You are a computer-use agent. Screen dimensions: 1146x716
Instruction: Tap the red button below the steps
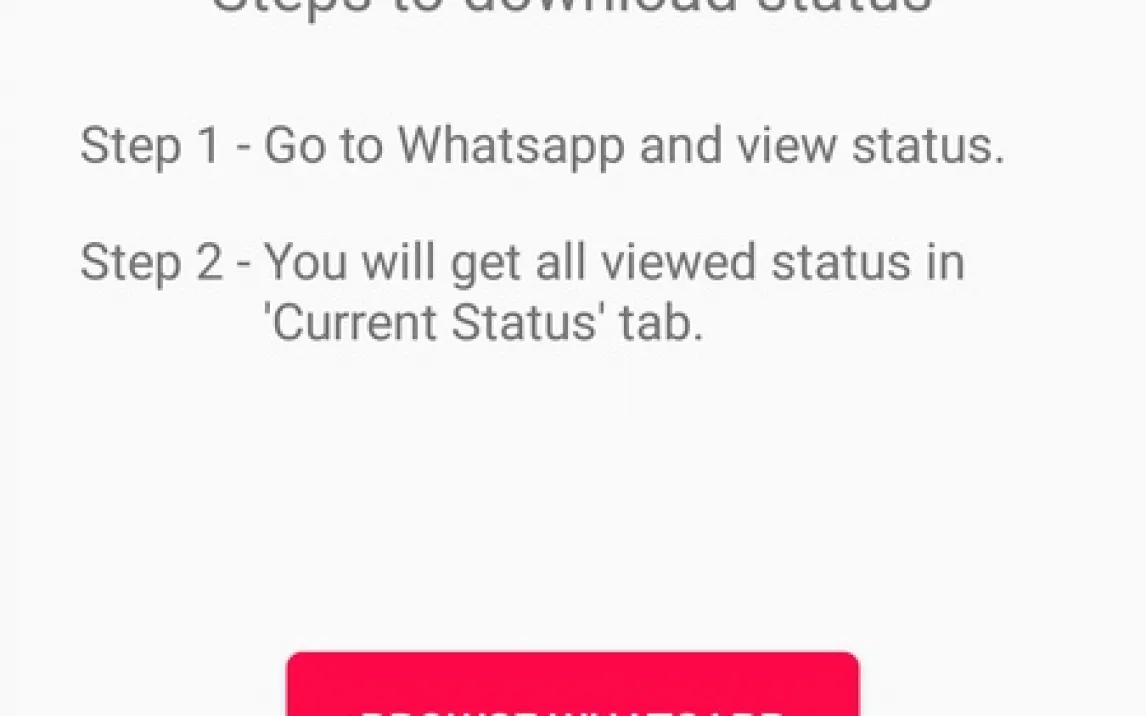572,686
